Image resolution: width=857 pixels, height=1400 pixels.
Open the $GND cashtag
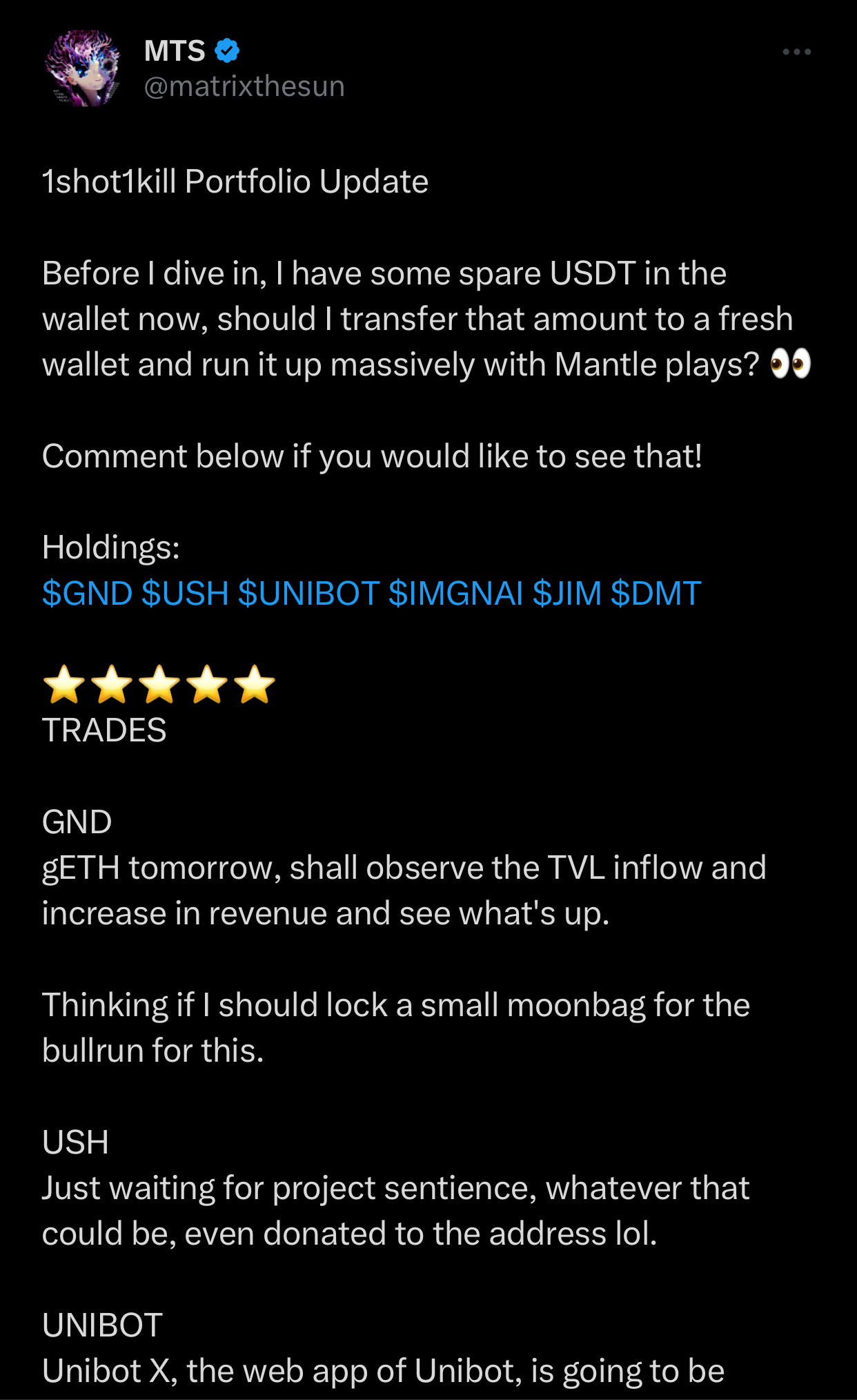87,593
